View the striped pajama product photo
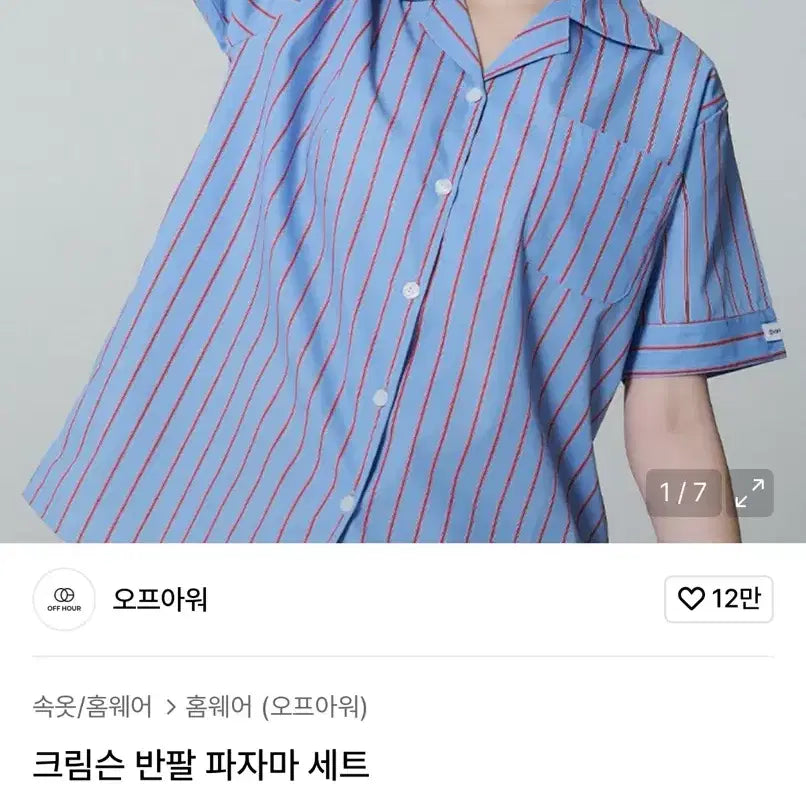 tap(400, 270)
